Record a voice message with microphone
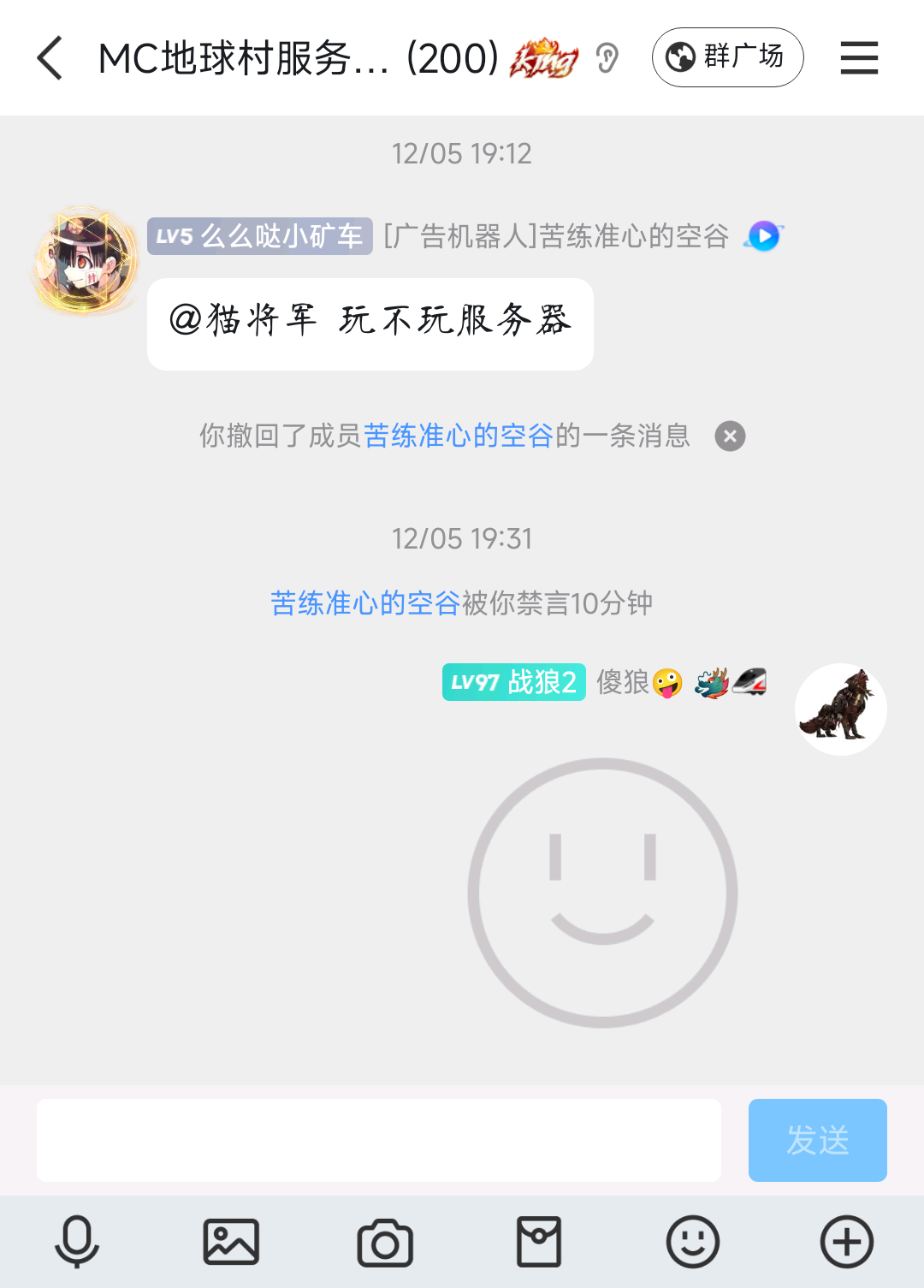 click(77, 1242)
